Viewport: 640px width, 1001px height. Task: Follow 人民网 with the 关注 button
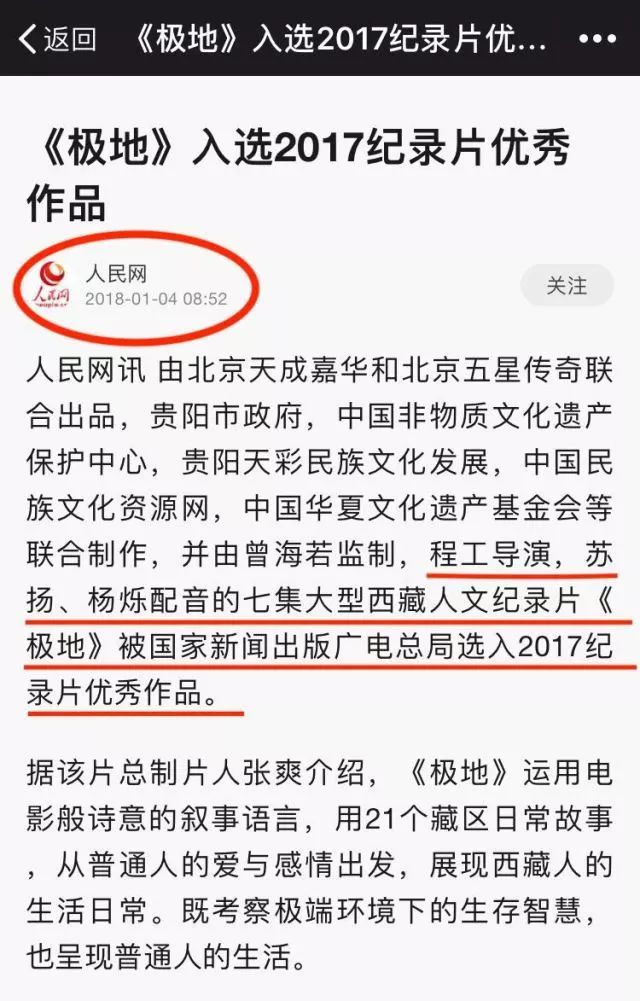pos(566,285)
